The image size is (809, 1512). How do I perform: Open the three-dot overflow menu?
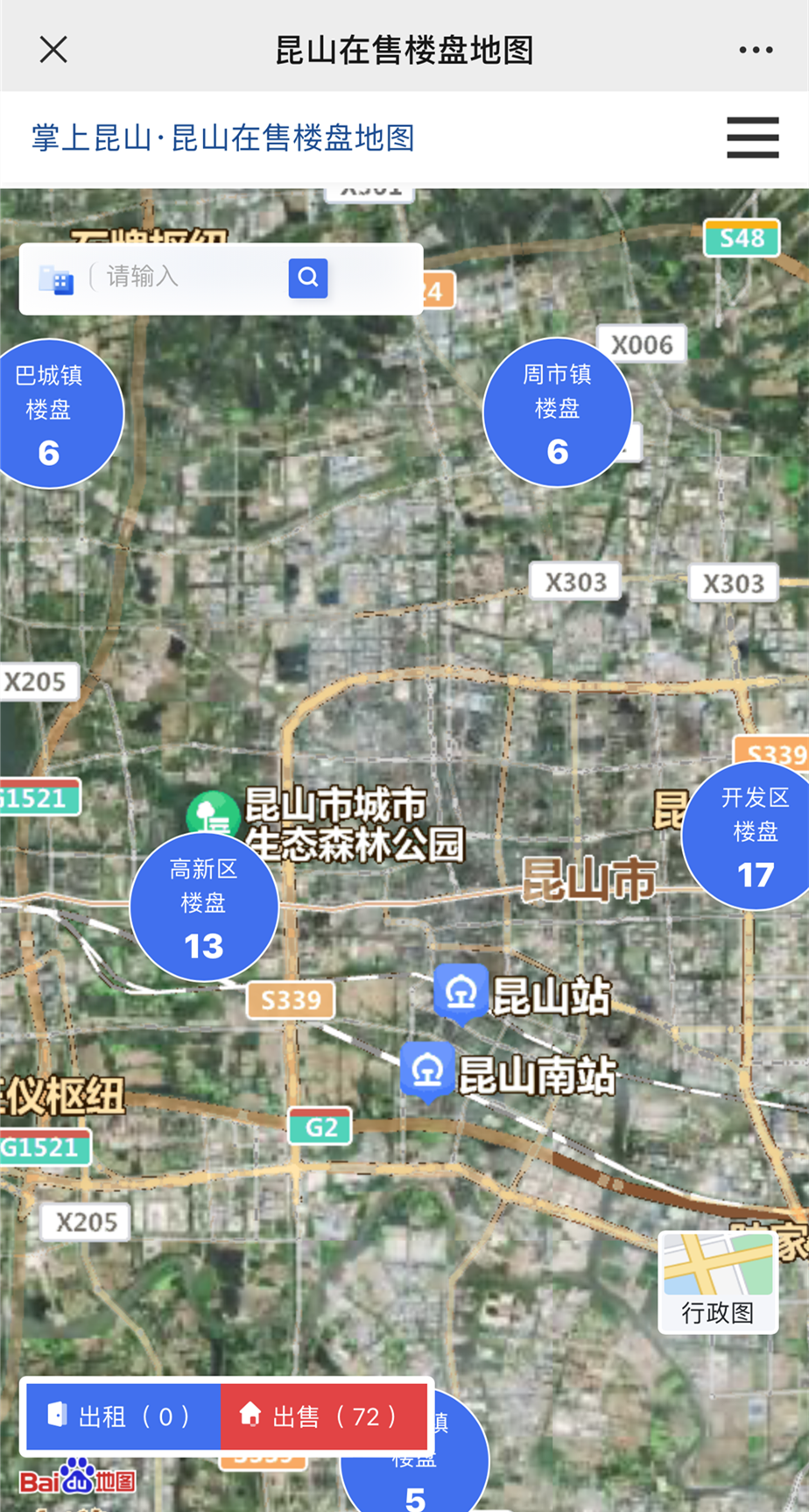[755, 50]
